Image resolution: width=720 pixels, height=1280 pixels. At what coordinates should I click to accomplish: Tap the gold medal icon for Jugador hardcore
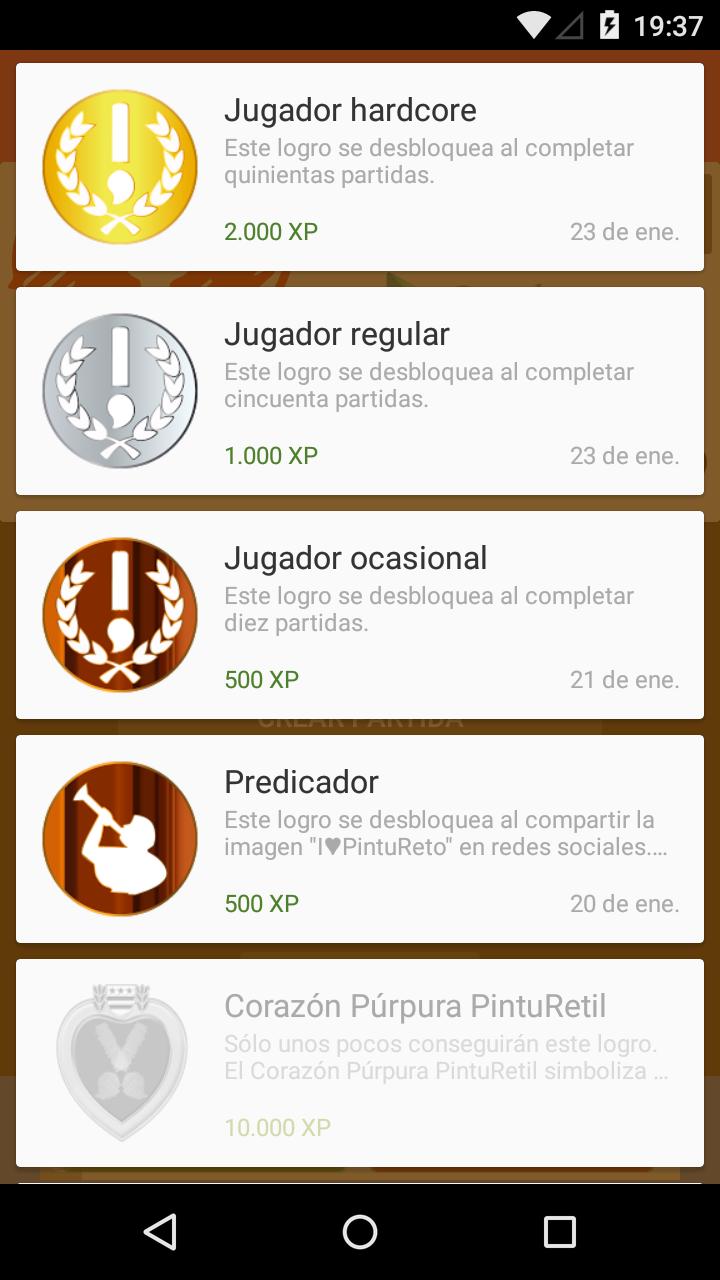120,165
